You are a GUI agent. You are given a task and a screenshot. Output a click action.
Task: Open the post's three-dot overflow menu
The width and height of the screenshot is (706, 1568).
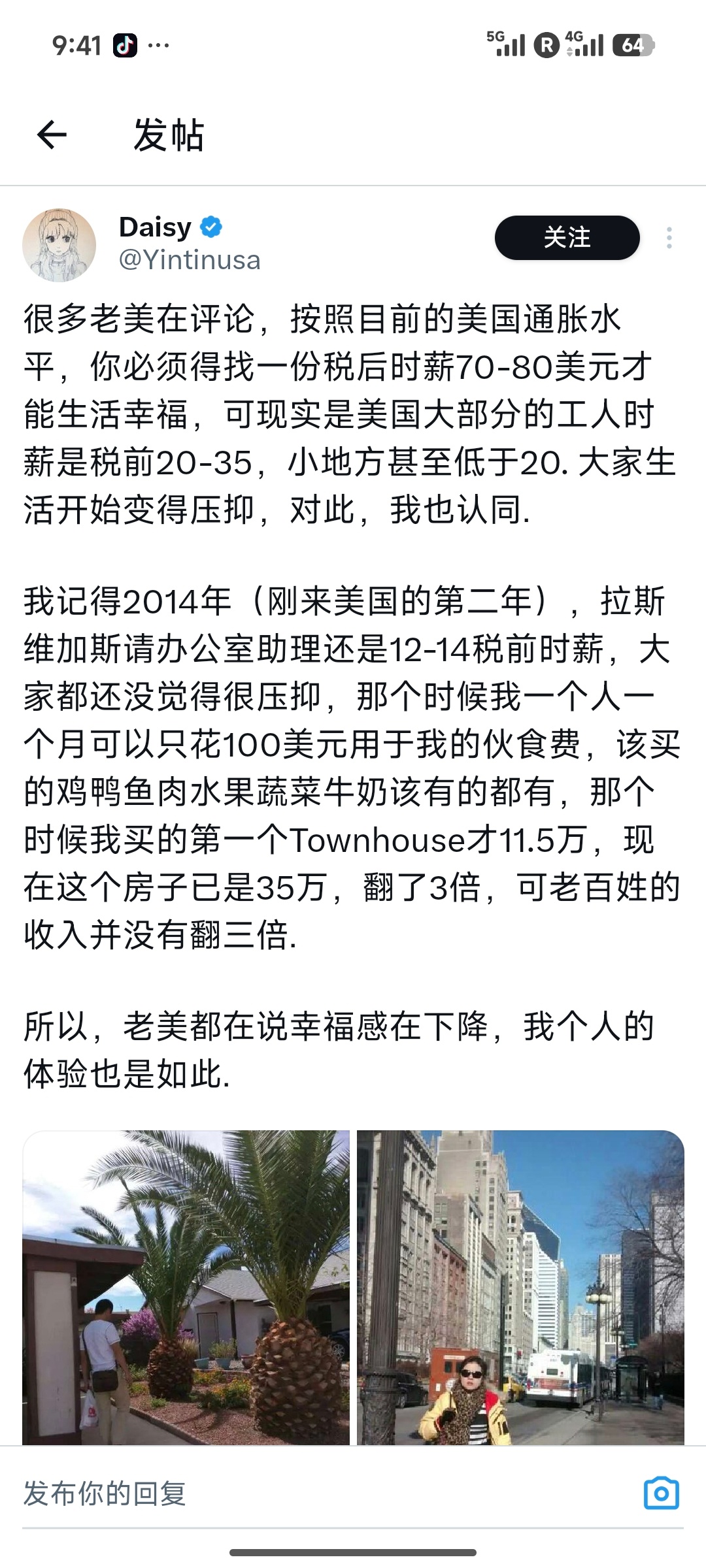click(669, 238)
